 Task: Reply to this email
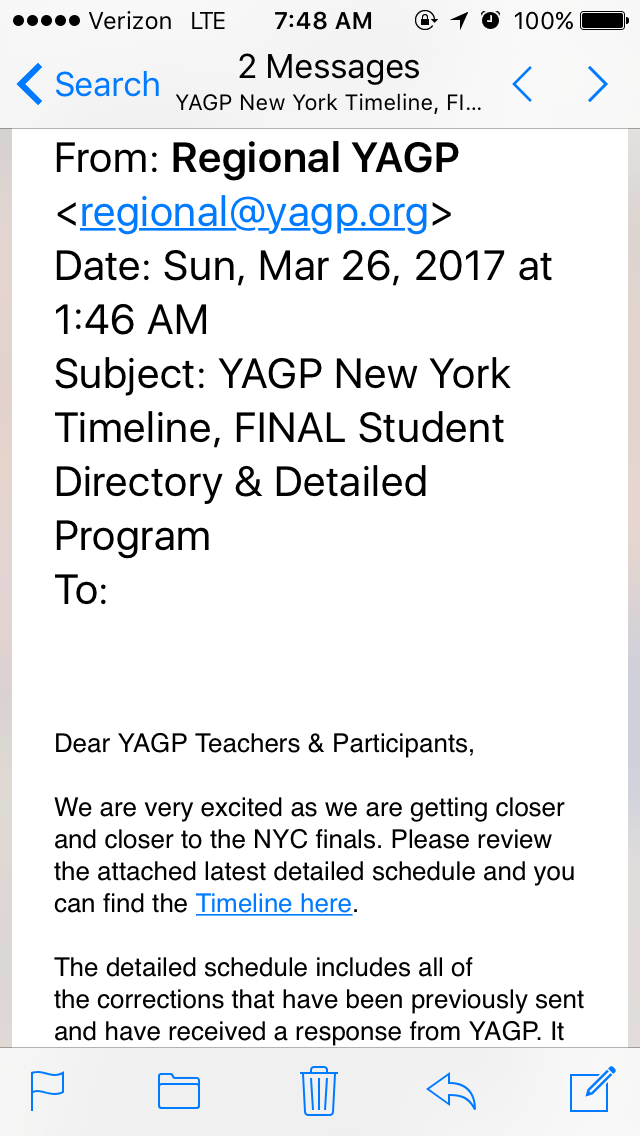451,1091
